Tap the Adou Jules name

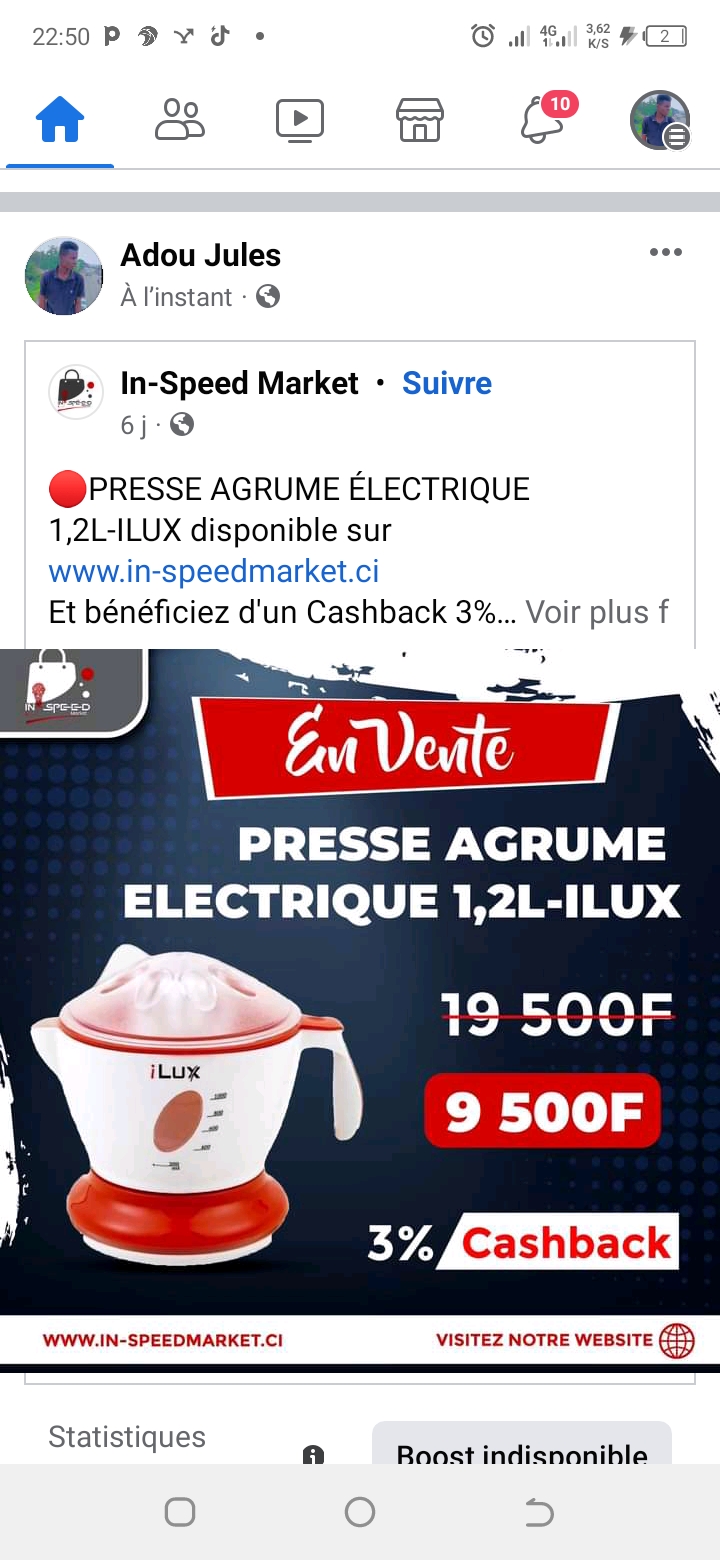201,256
